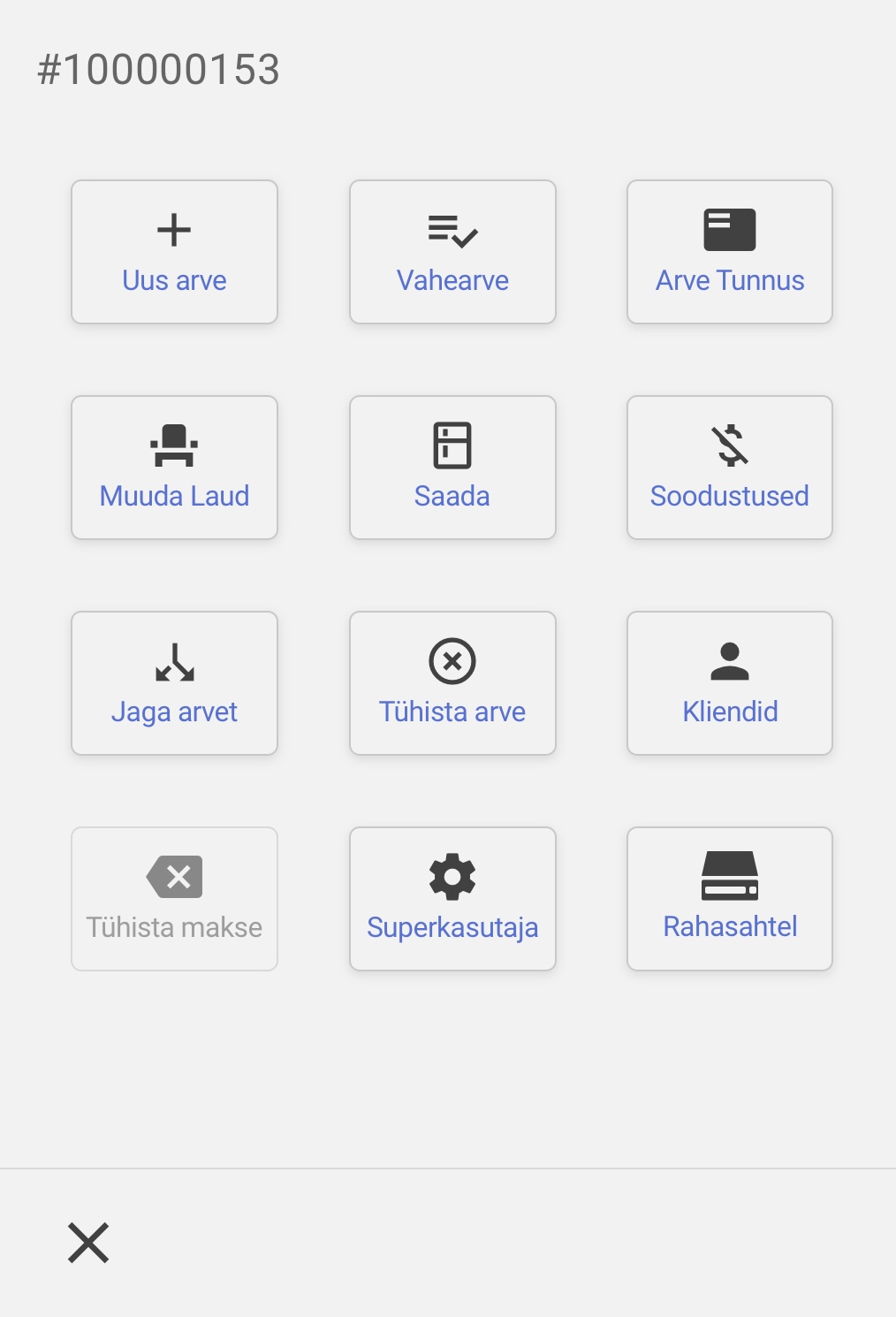Close this menu with the X

click(88, 1243)
